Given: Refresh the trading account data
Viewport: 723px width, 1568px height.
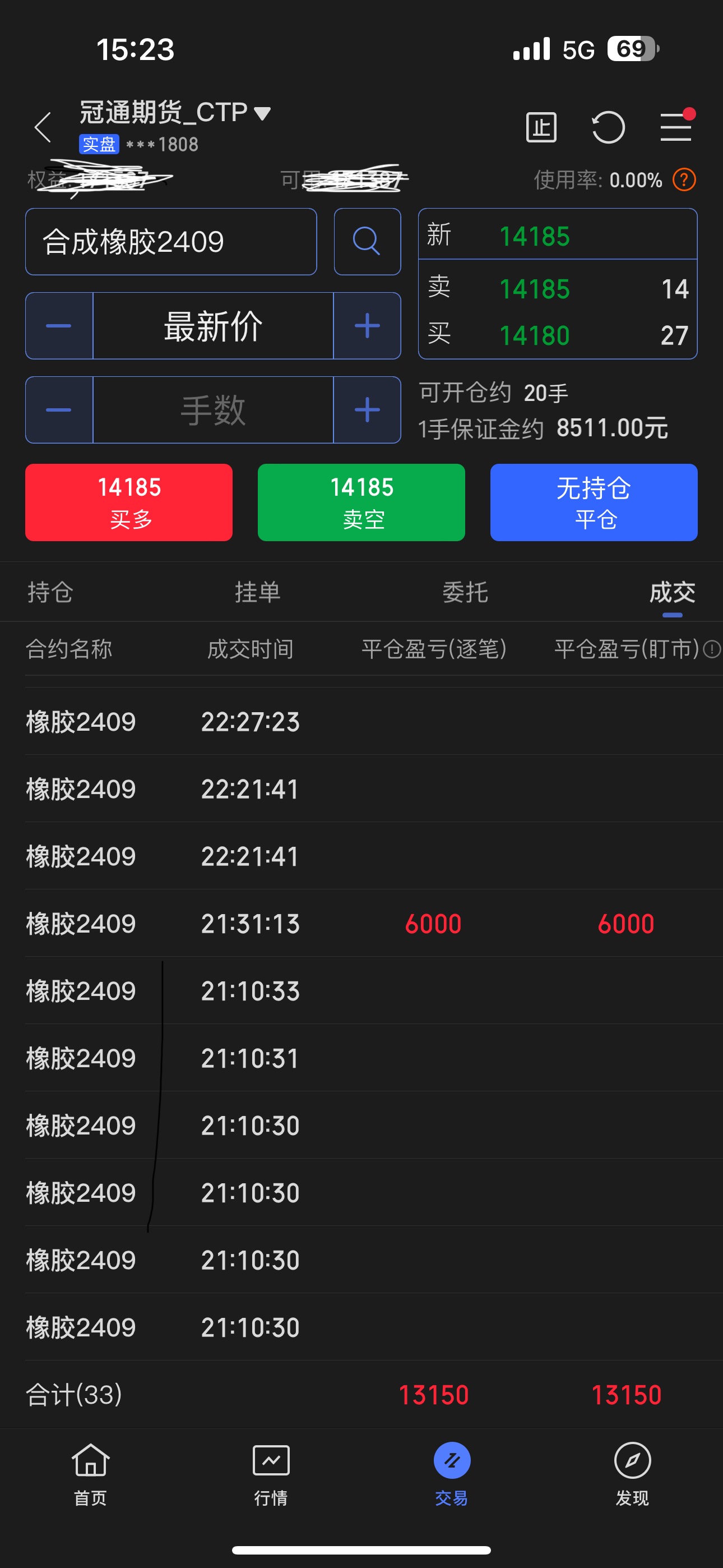Looking at the screenshot, I should pos(608,128).
